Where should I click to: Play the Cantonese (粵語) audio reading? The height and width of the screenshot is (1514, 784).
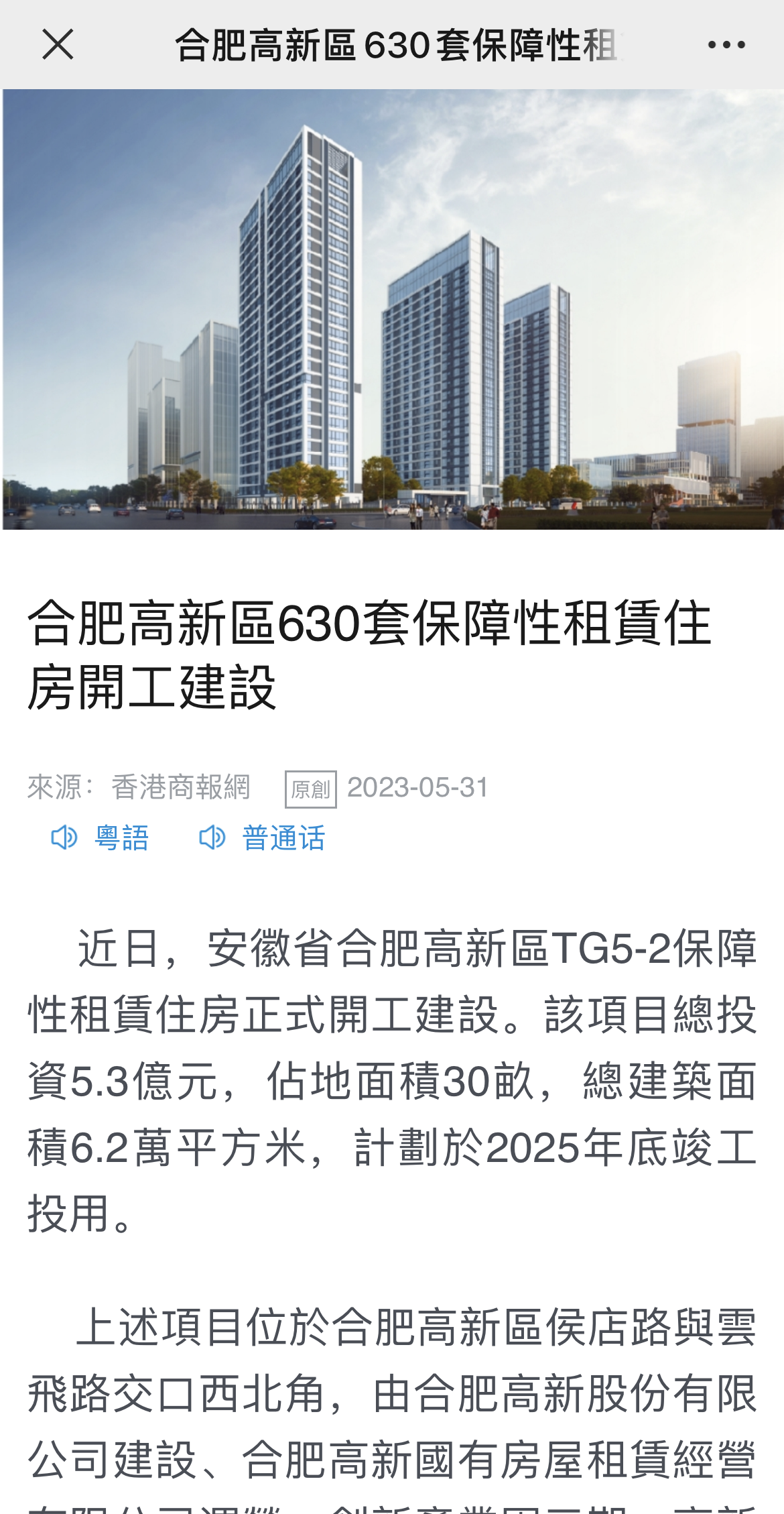101,838
